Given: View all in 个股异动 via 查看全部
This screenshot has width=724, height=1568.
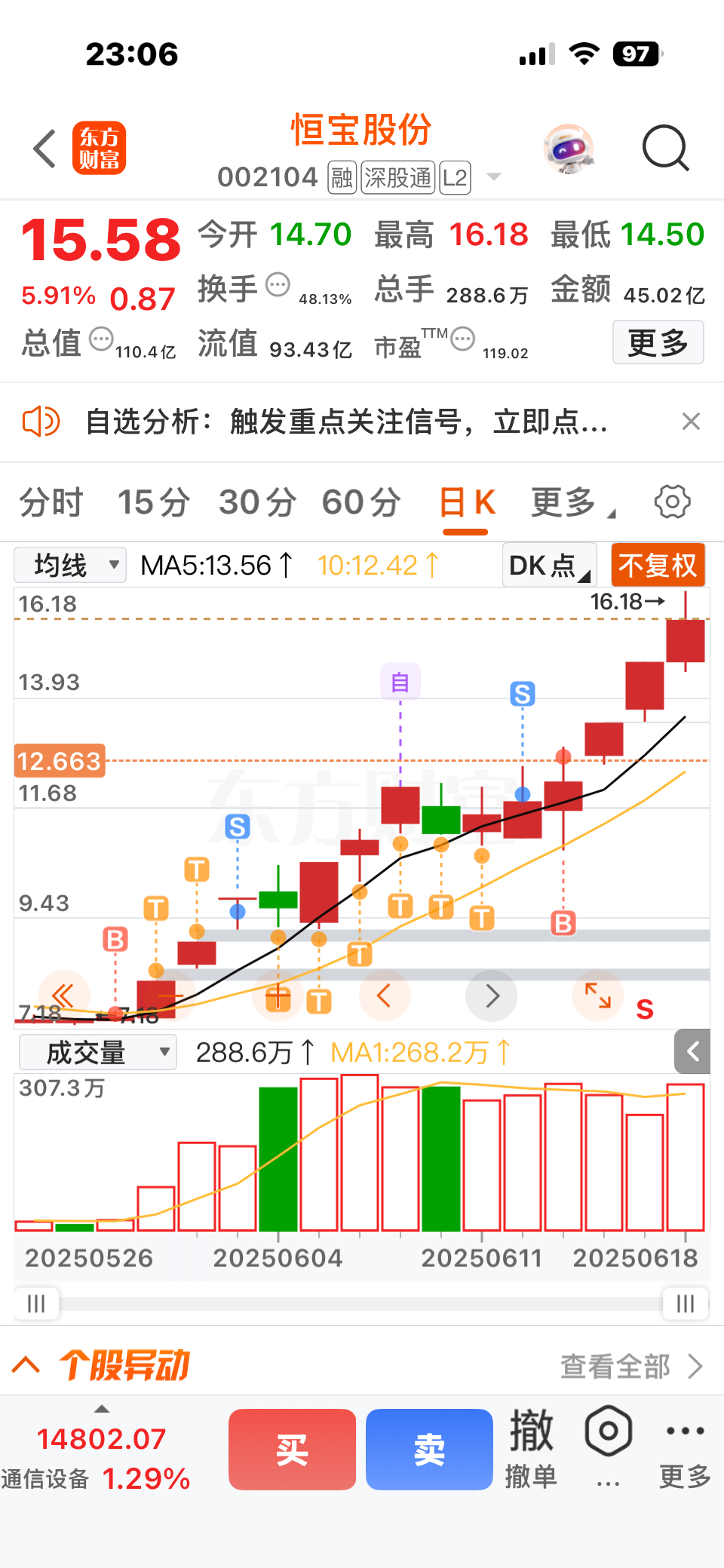Looking at the screenshot, I should [x=632, y=1366].
